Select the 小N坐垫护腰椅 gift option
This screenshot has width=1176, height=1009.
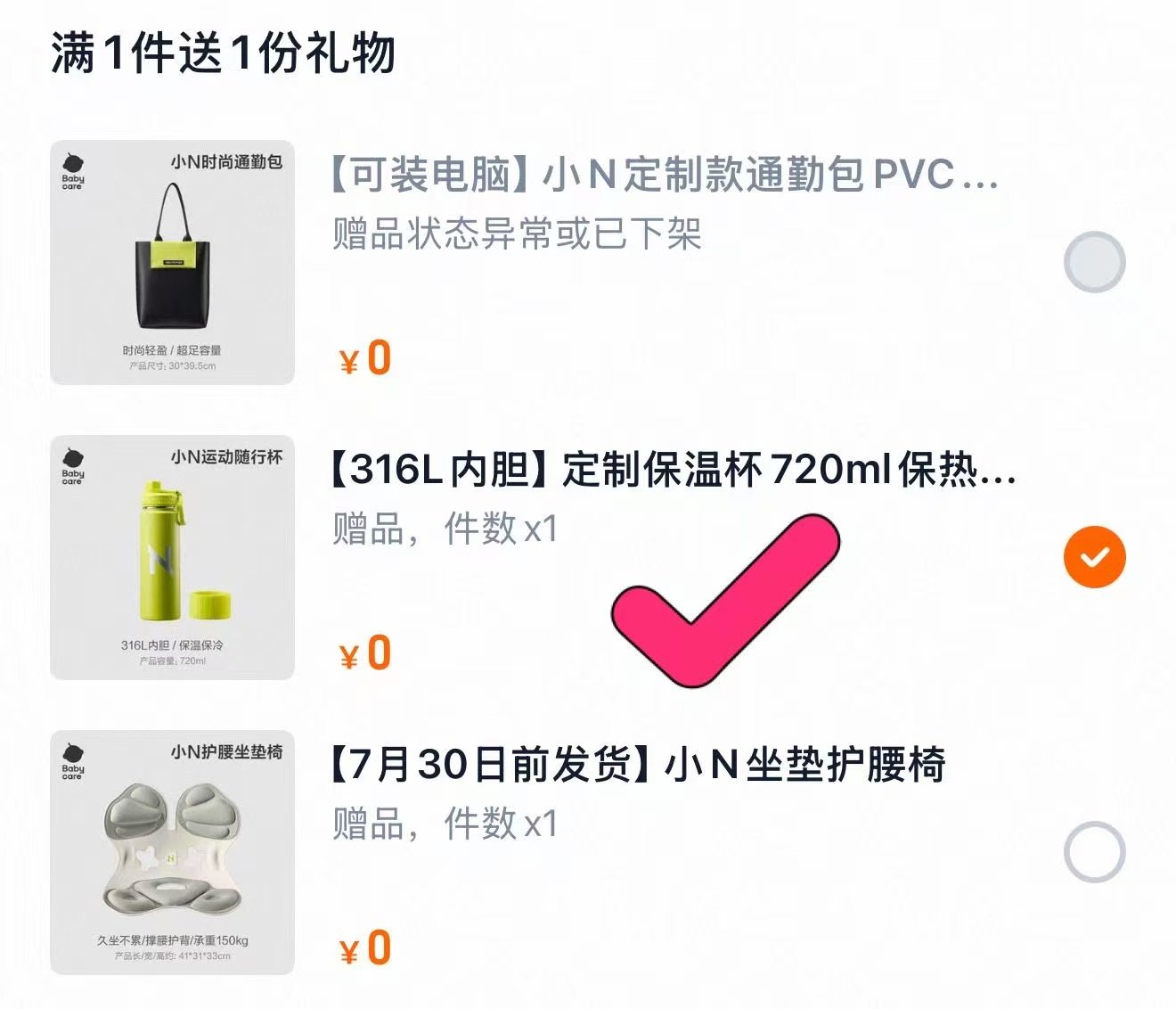coord(1094,852)
